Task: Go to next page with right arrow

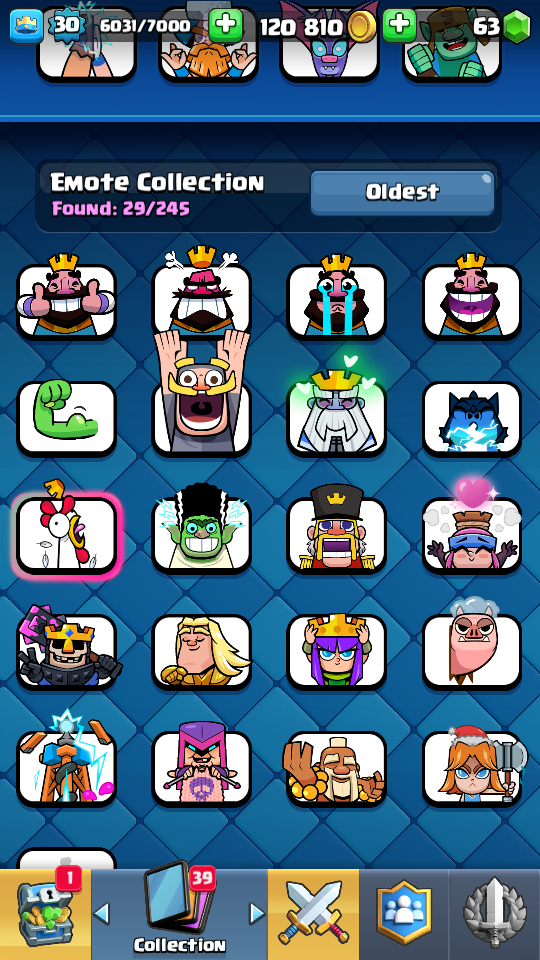Action: (x=258, y=914)
